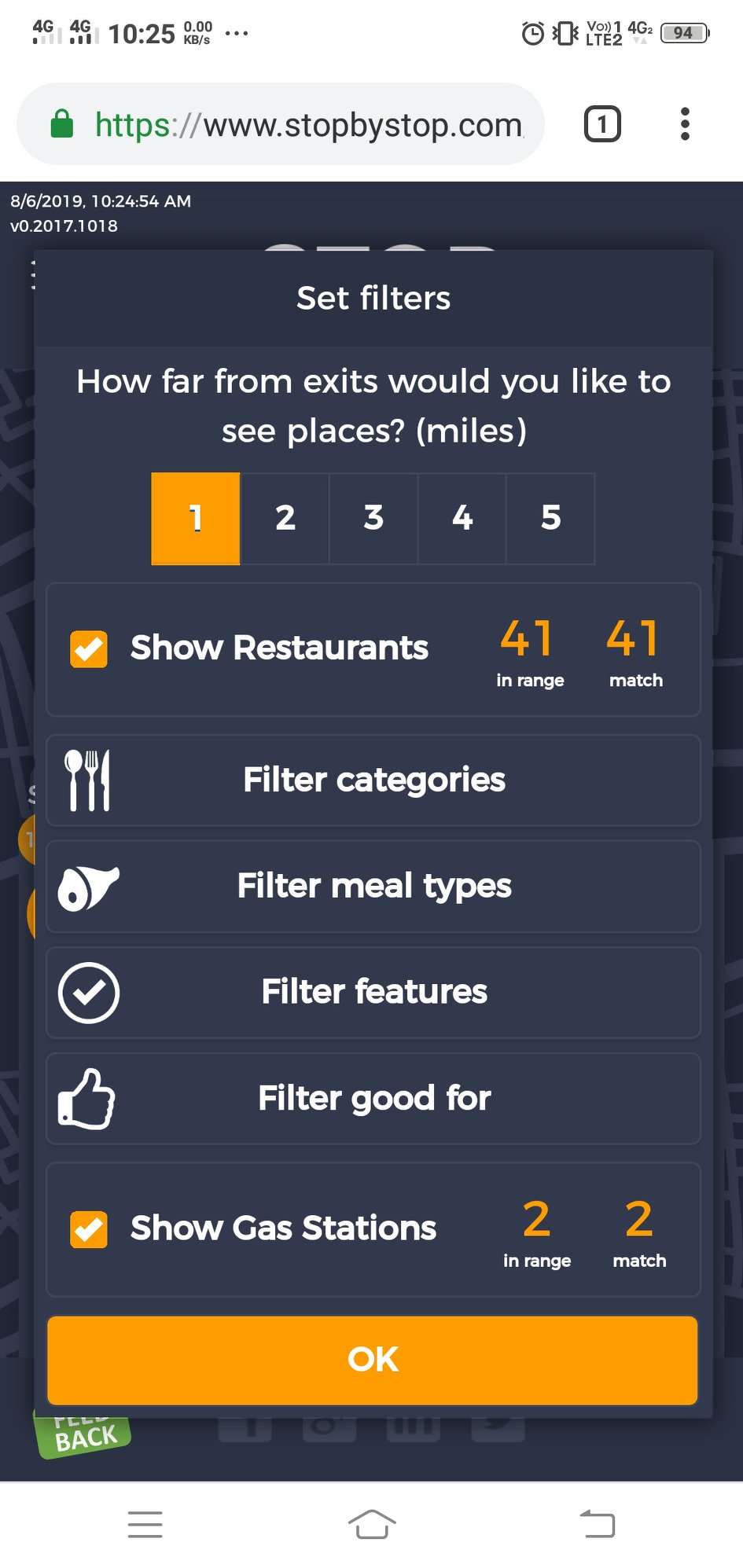Select 1 mile distance from exits
The image size is (743, 1568).
[x=195, y=518]
